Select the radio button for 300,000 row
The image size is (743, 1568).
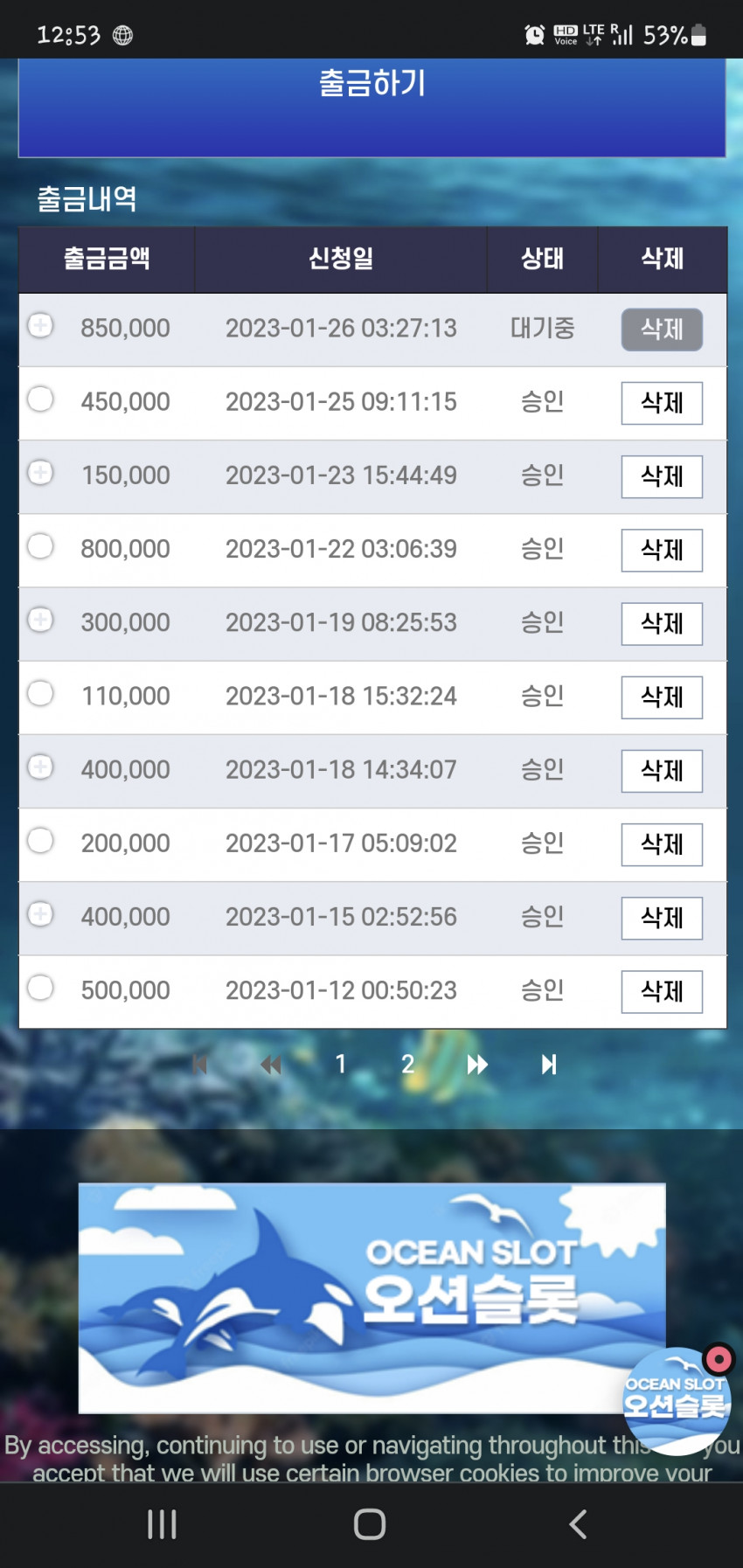pos(40,620)
